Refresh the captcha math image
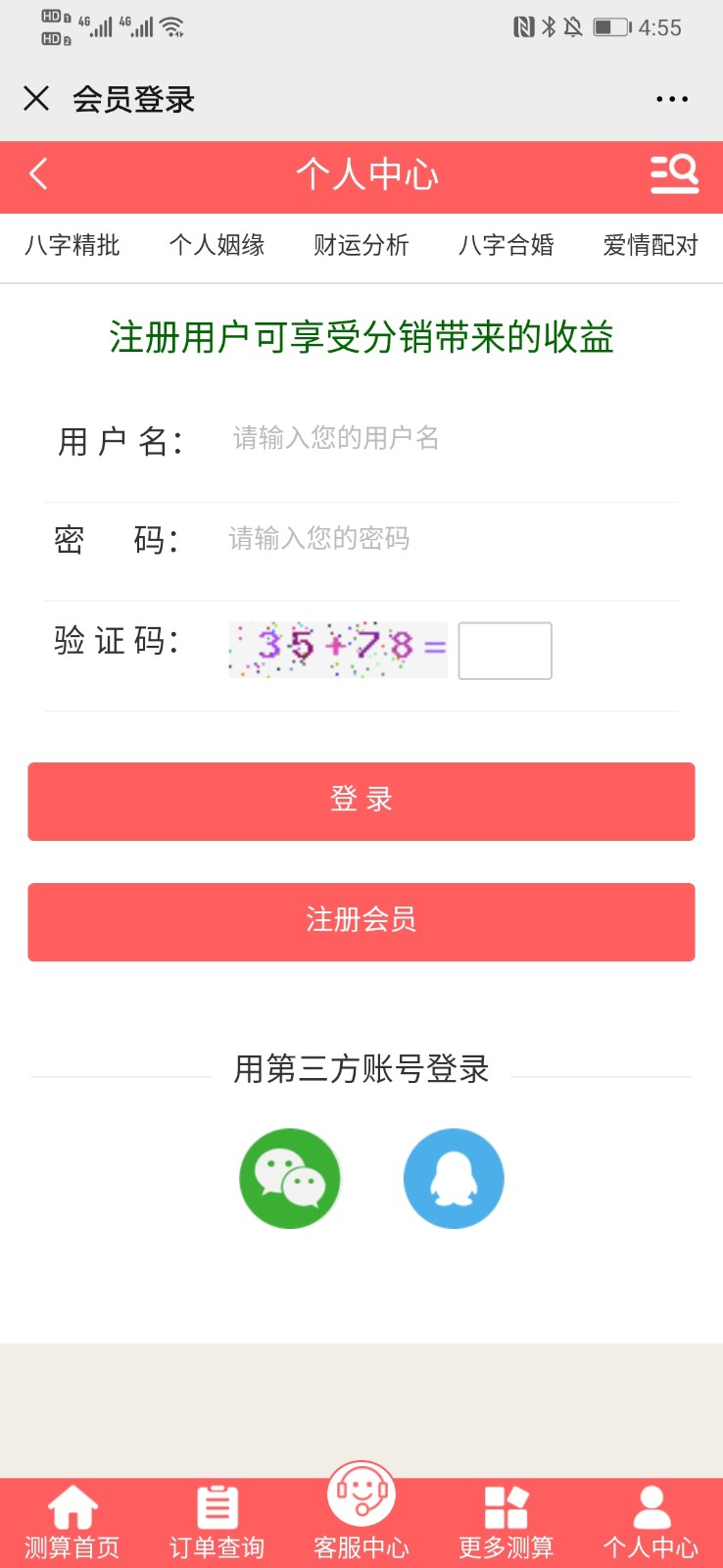This screenshot has width=723, height=1568. point(338,650)
